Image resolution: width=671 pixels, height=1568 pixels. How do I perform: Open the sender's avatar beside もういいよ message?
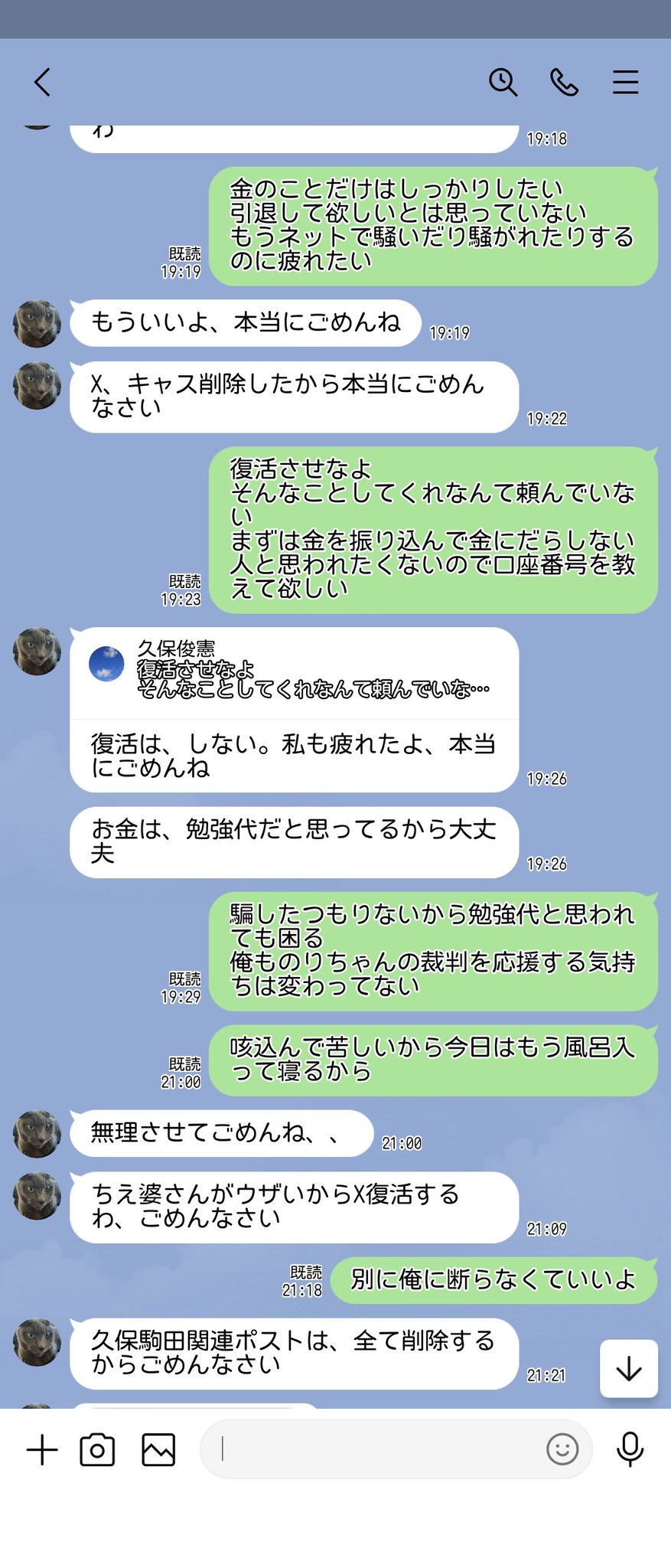point(37,324)
